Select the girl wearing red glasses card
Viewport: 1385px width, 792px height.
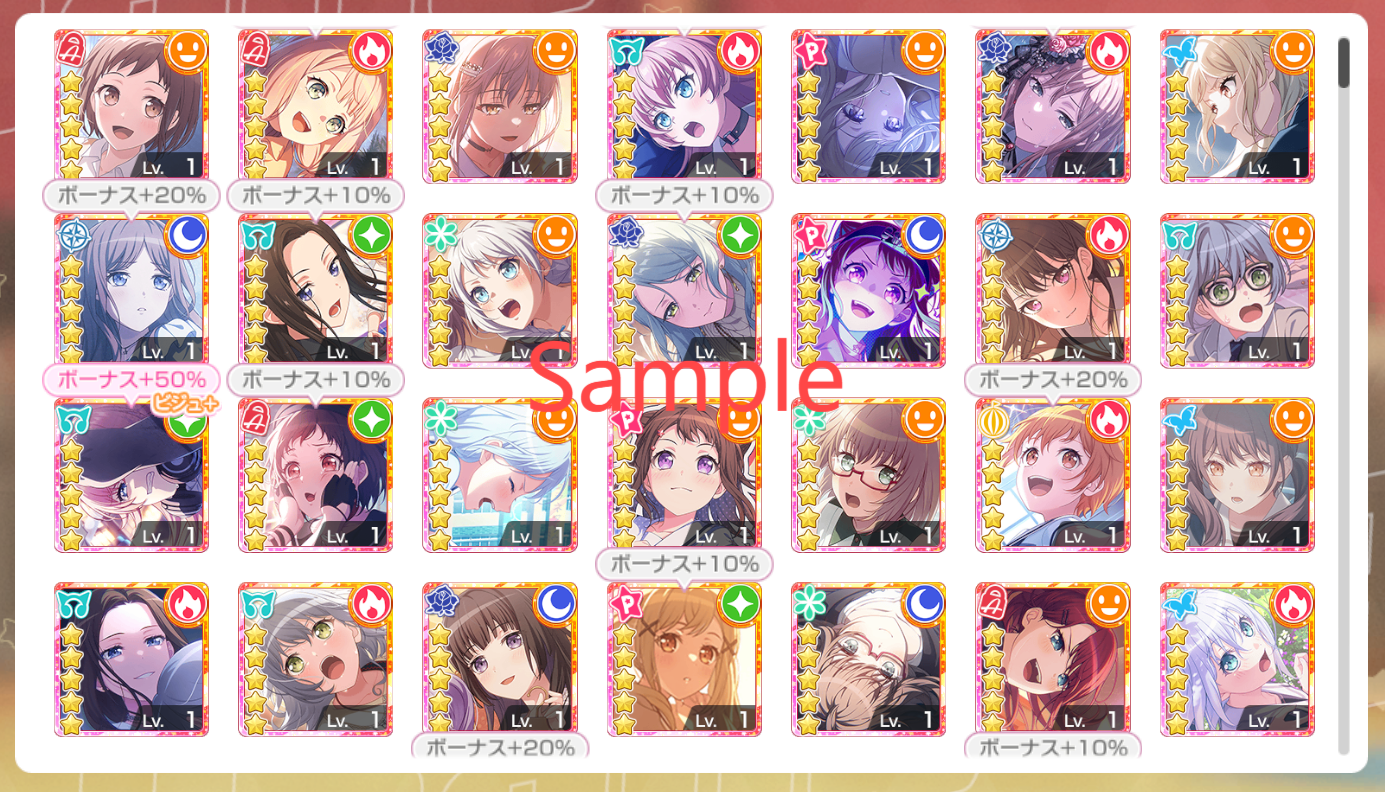(868, 475)
